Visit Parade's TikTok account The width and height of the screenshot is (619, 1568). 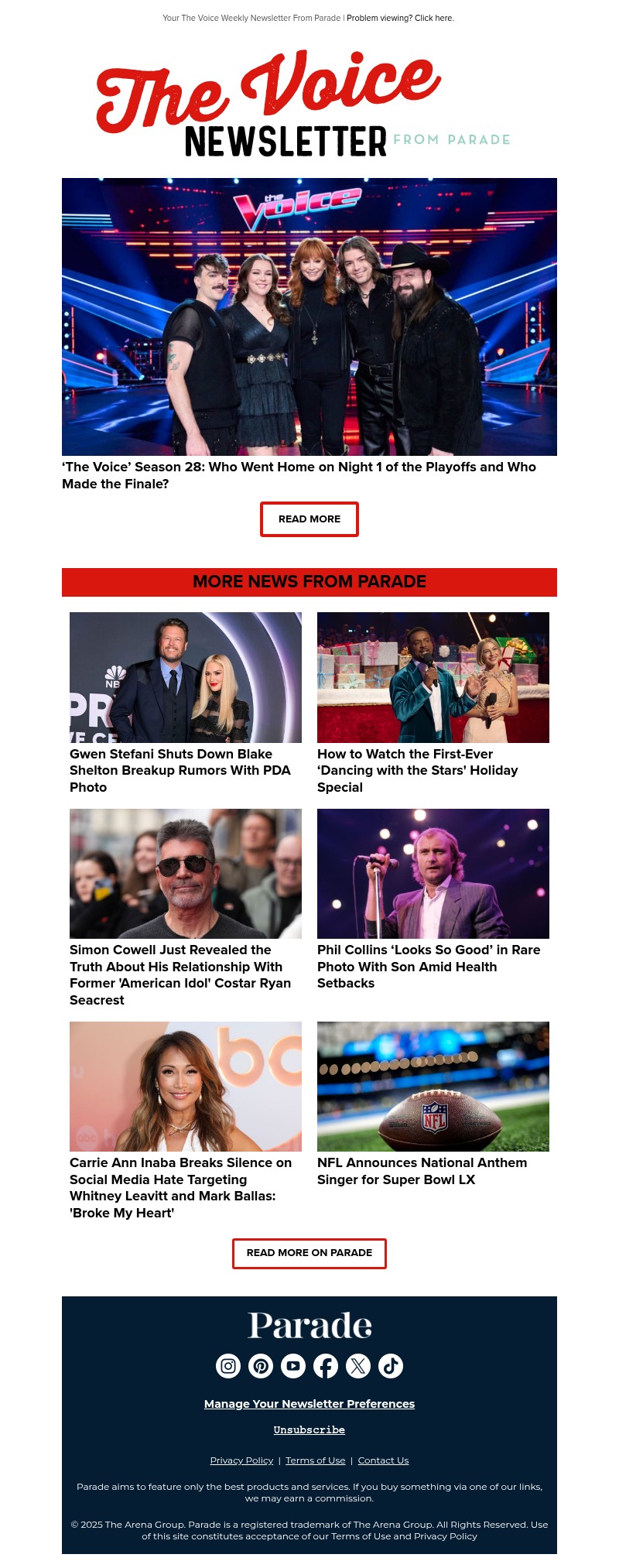tap(391, 1365)
